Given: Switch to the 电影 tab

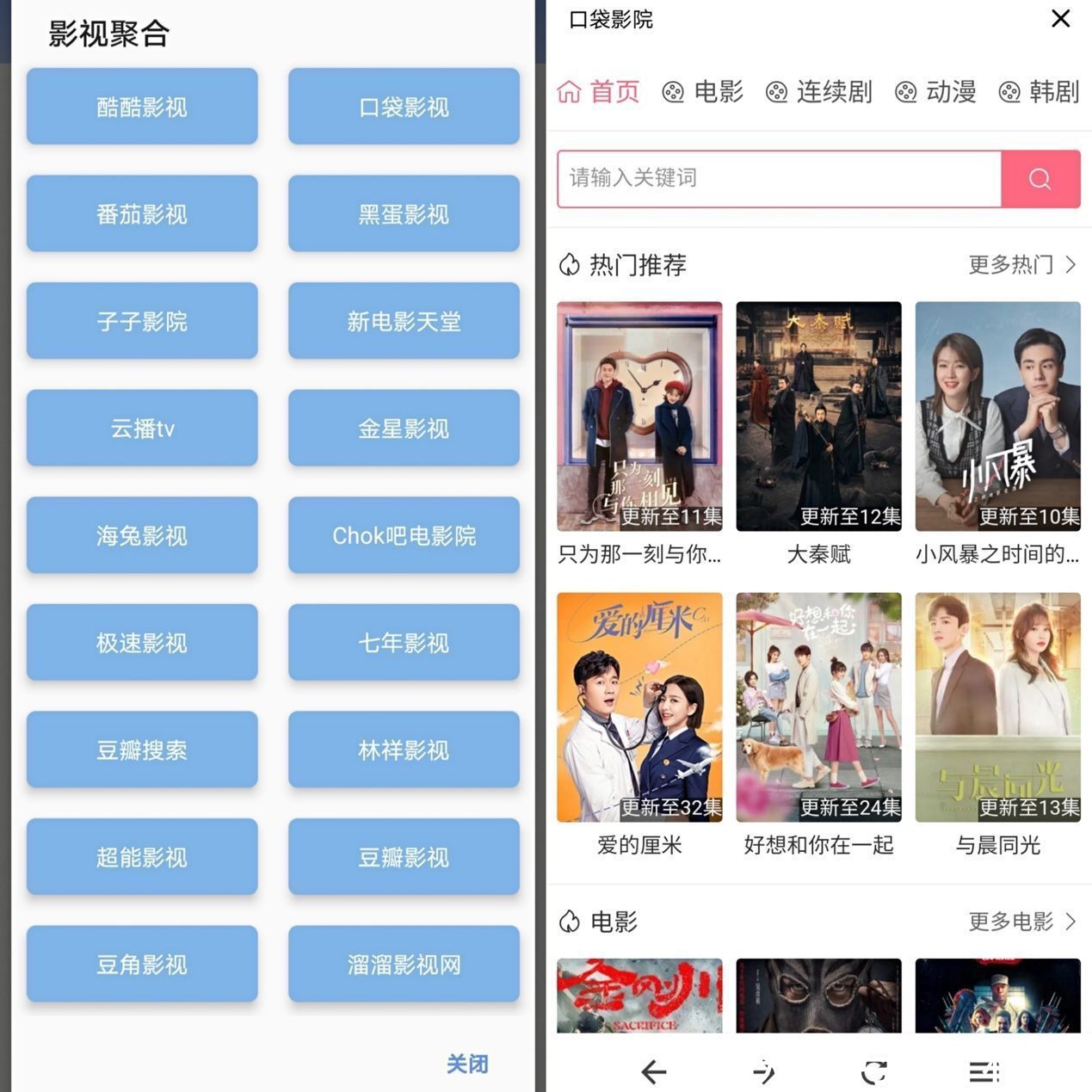Looking at the screenshot, I should click(x=702, y=91).
